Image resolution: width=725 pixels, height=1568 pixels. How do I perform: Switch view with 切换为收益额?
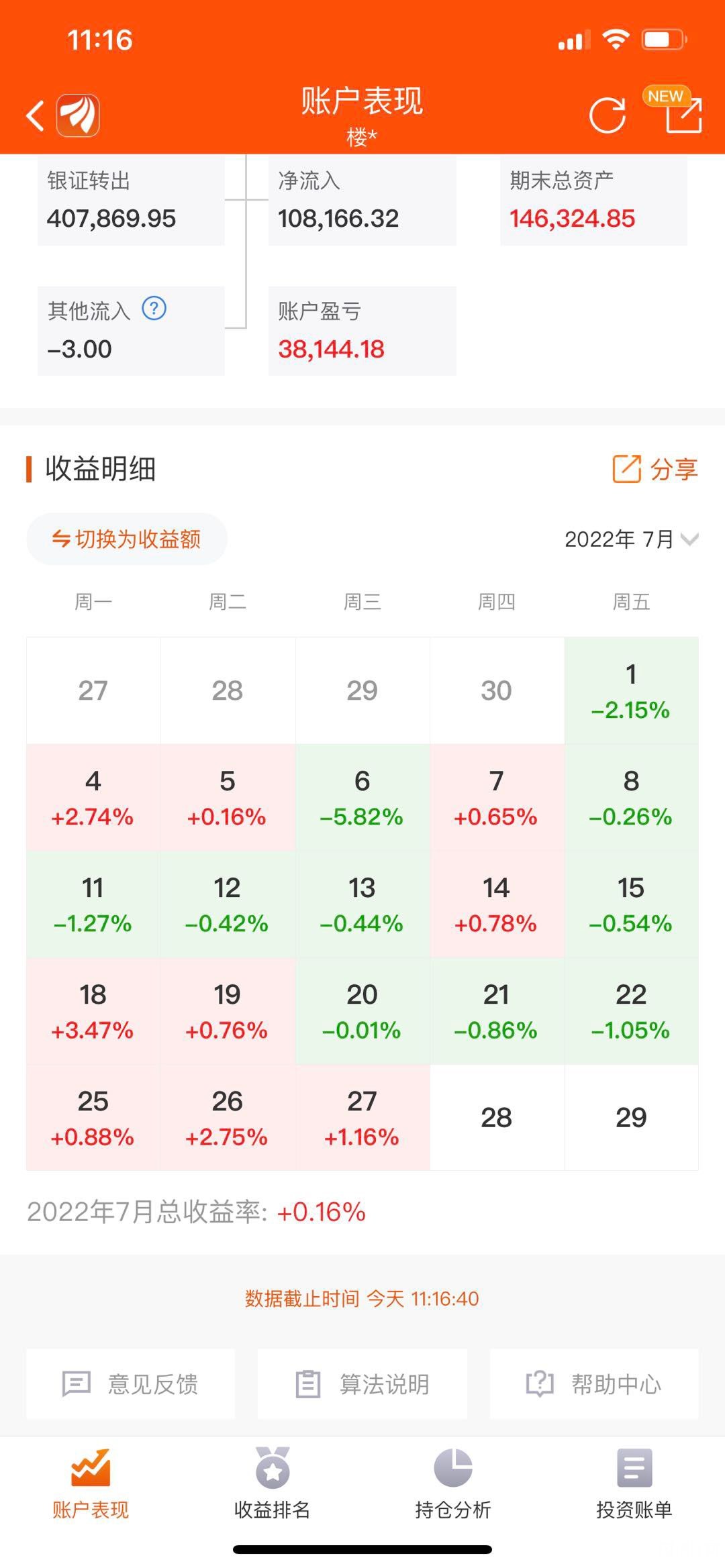[x=127, y=539]
